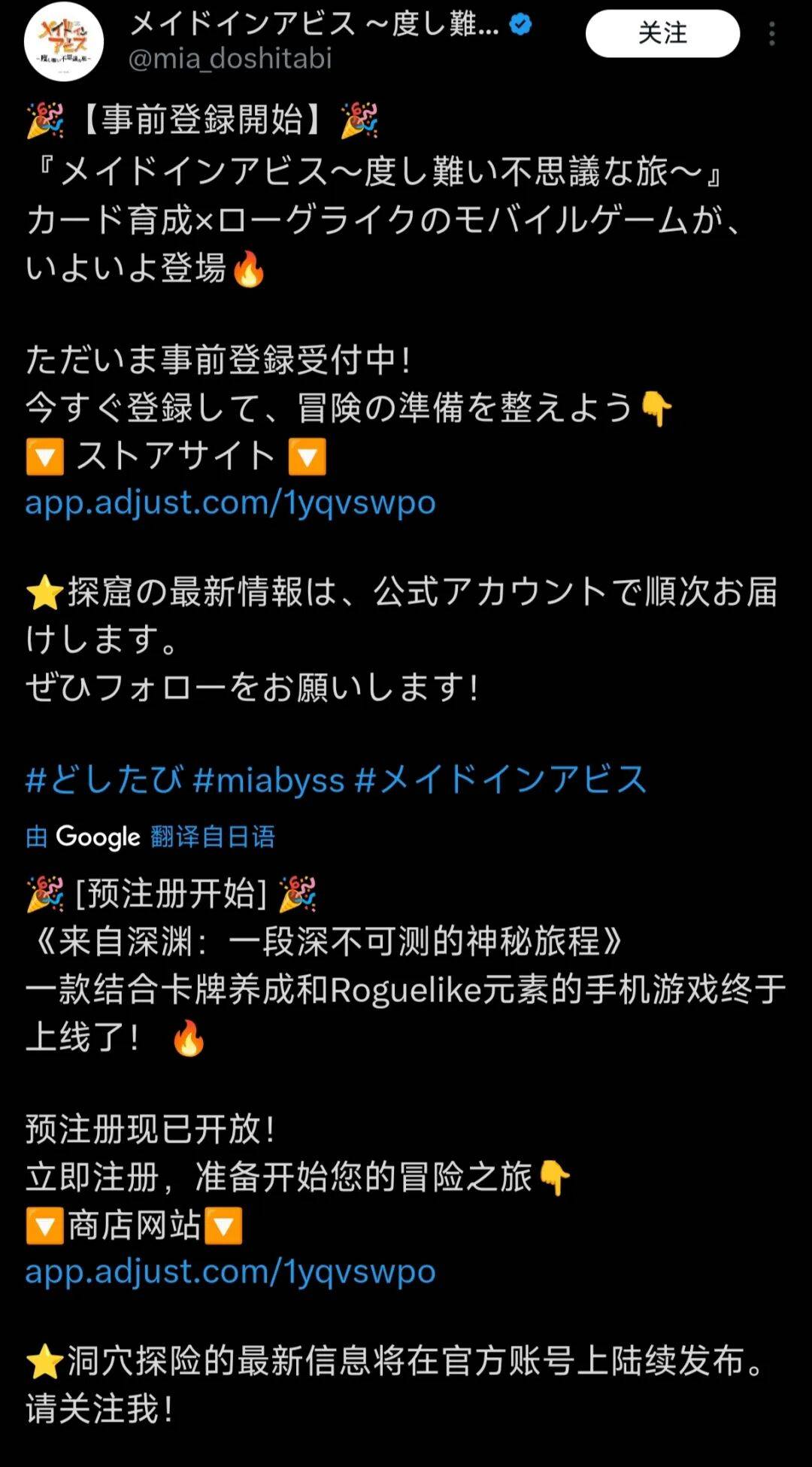Tap the 翻译自日语 translation link

pyautogui.click(x=213, y=837)
